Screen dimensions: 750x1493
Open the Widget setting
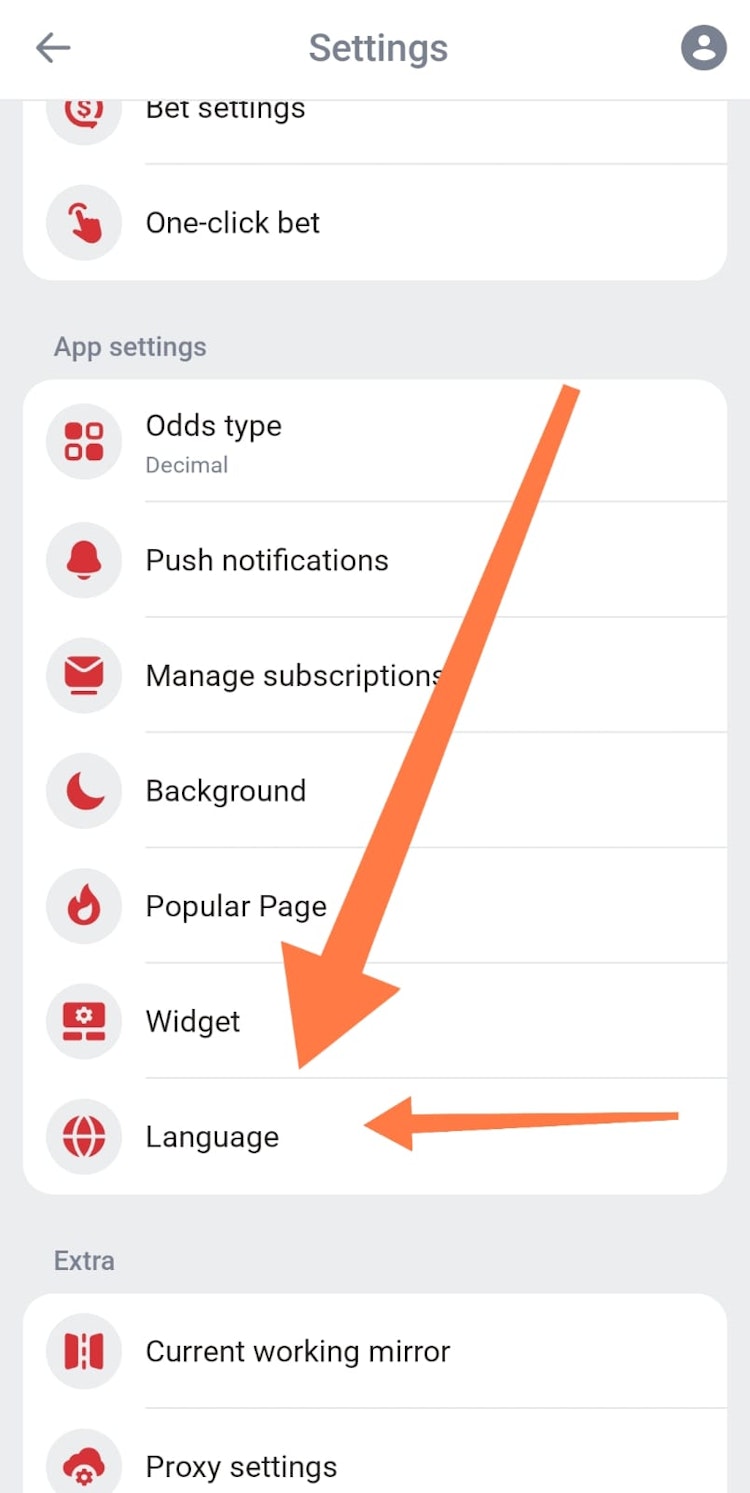[193, 1022]
